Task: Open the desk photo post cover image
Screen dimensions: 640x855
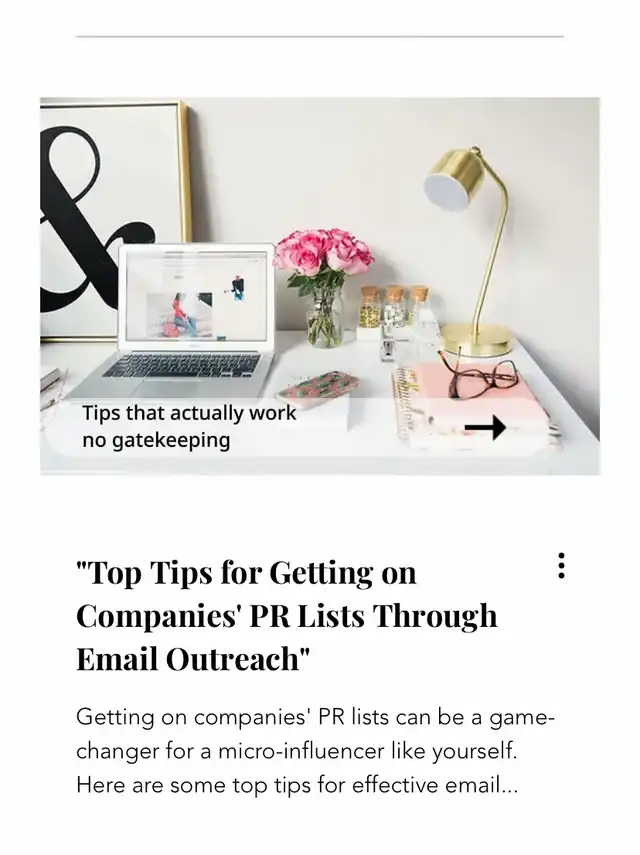Action: tap(320, 286)
